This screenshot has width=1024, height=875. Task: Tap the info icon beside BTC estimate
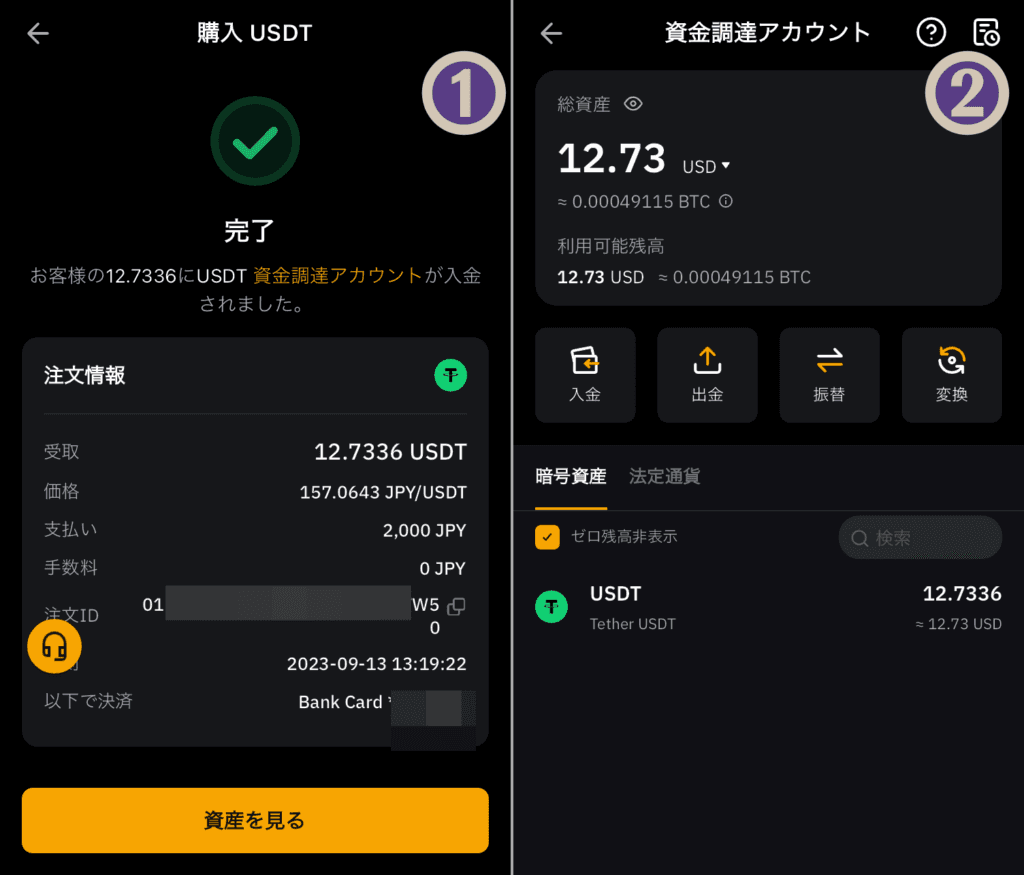click(x=726, y=201)
